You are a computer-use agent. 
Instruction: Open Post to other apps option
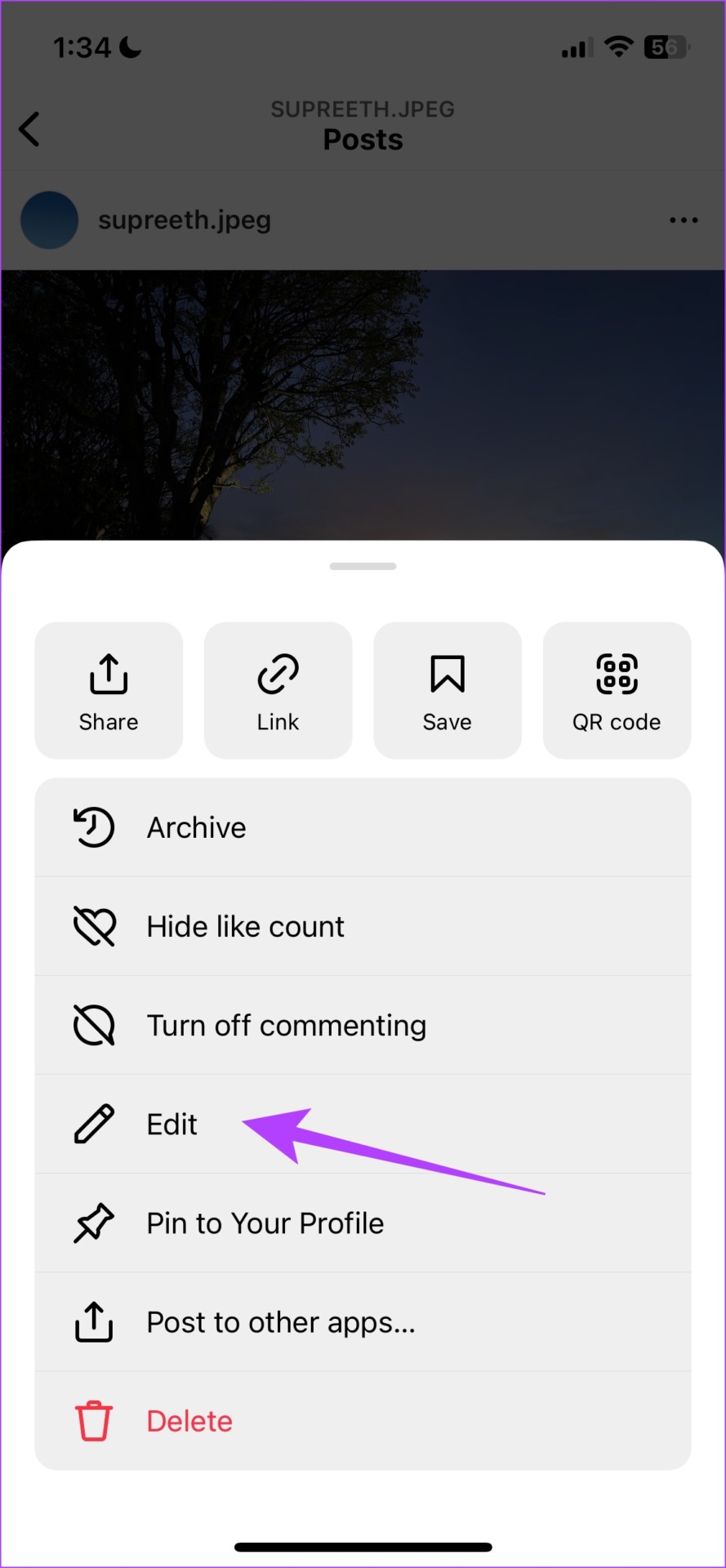[363, 1322]
